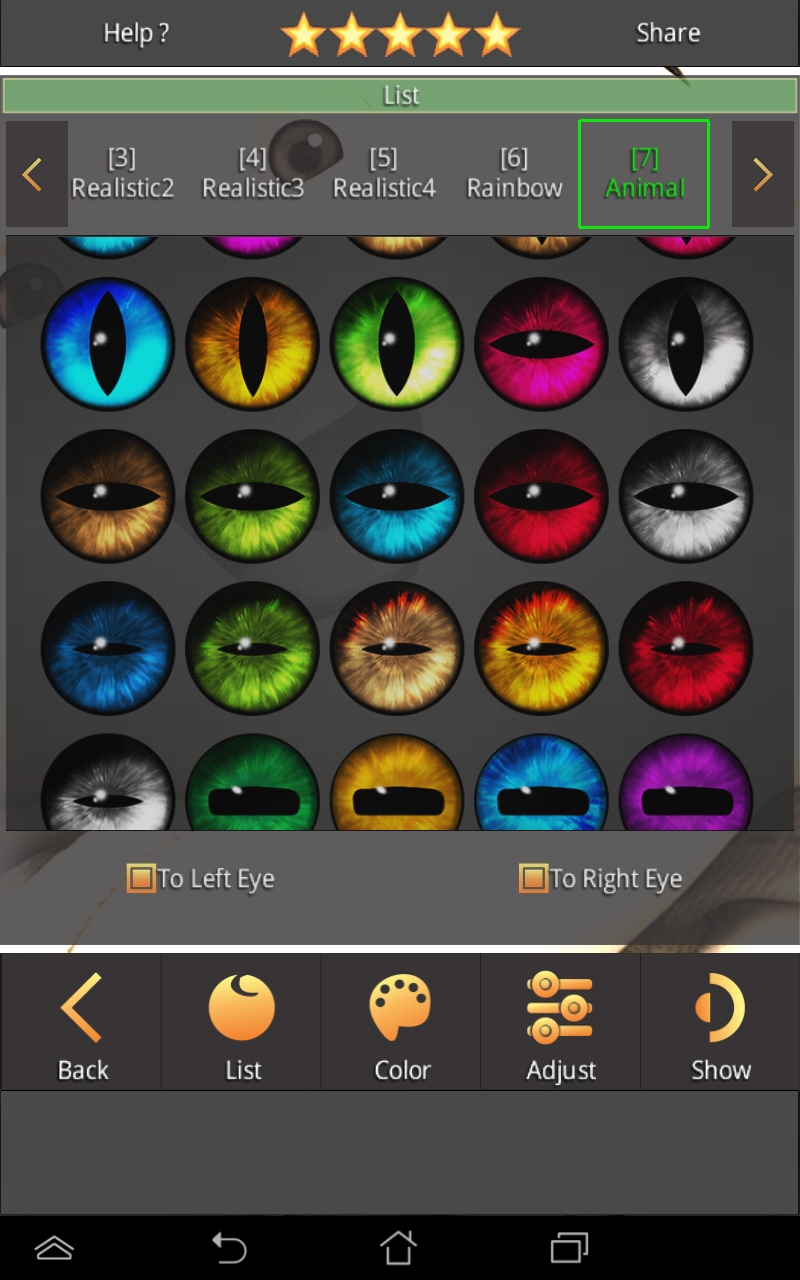Rate five stars using the star row
Image resolution: width=800 pixels, height=1280 pixels.
[x=401, y=33]
